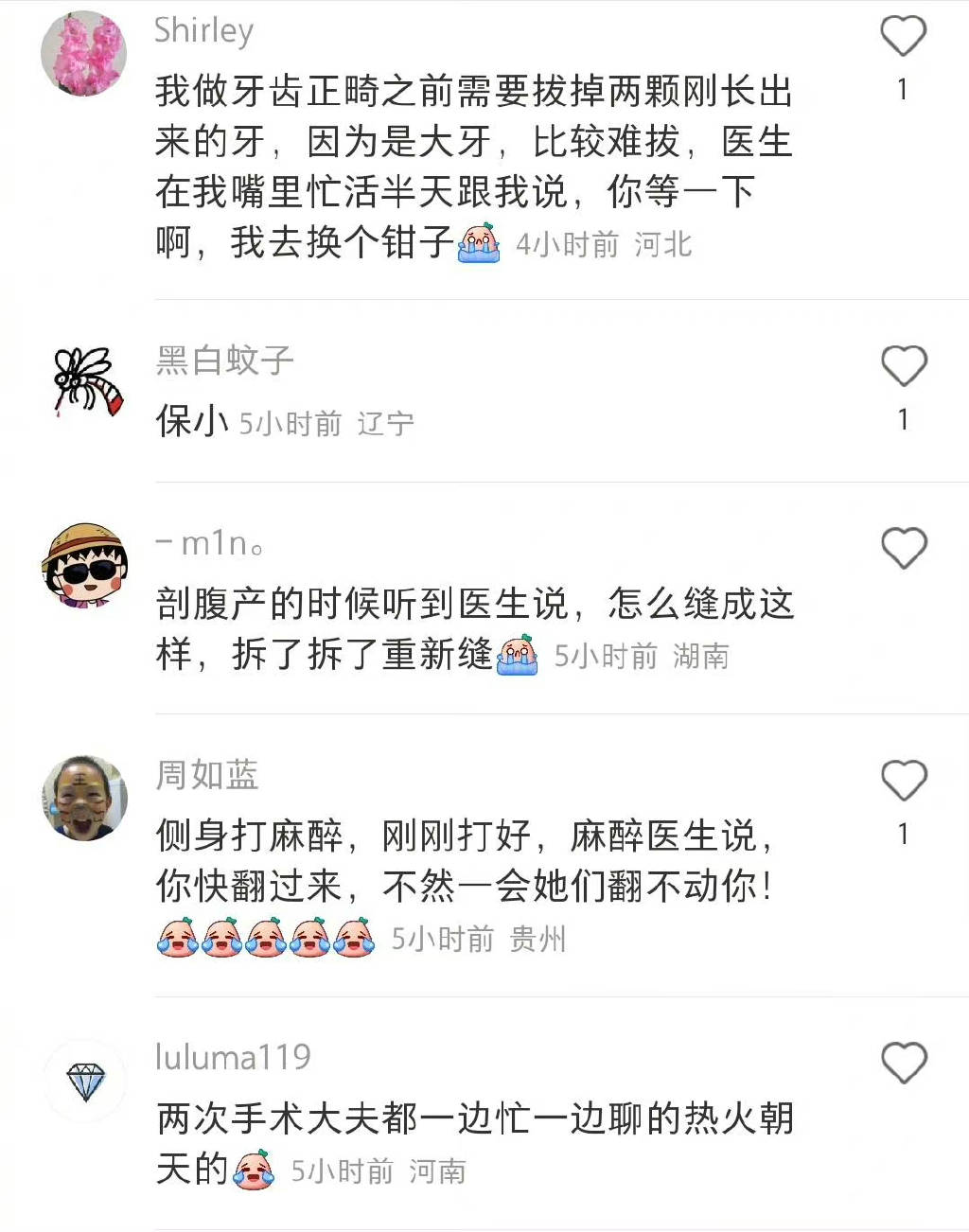This screenshot has width=969, height=1232.
Task: Open -m1n。's cartoon avatar
Action: tap(84, 565)
